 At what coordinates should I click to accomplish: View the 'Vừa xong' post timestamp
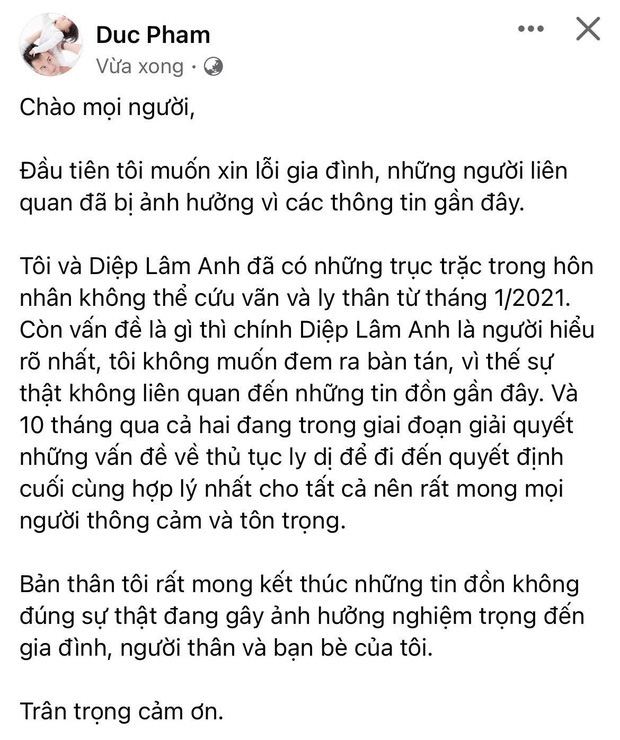coord(139,67)
